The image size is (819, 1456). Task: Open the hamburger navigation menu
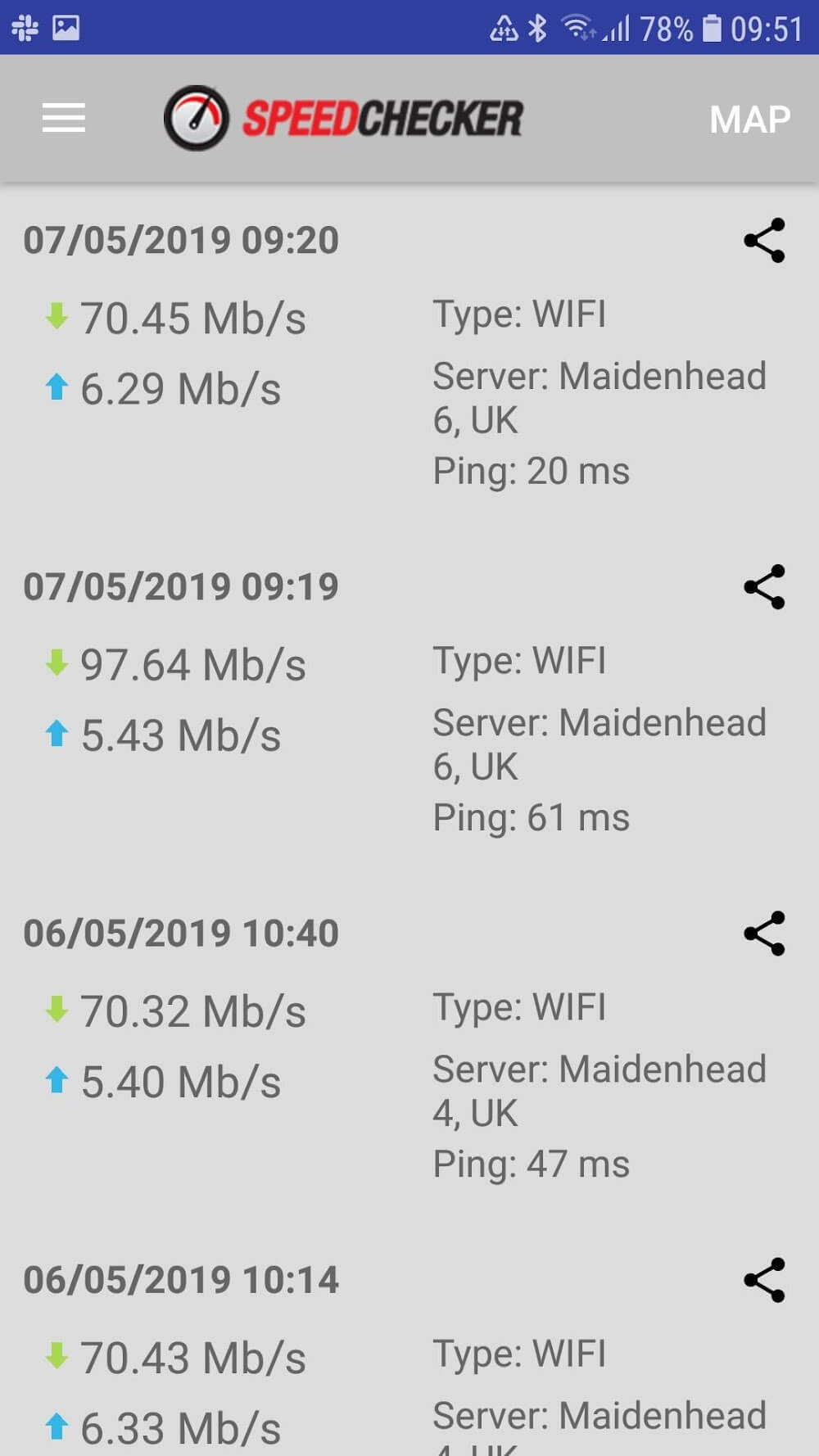click(x=64, y=118)
